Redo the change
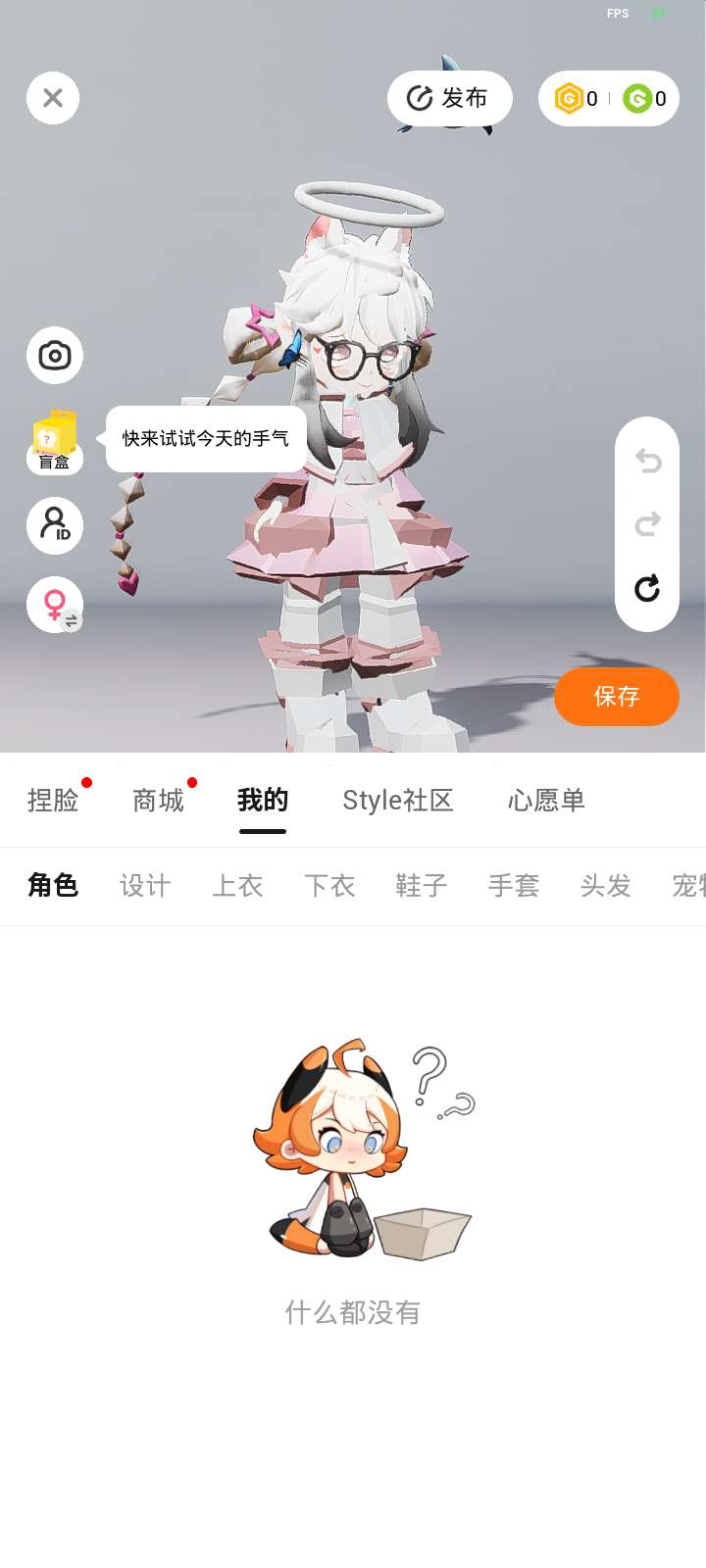This screenshot has width=706, height=1568. tap(647, 524)
